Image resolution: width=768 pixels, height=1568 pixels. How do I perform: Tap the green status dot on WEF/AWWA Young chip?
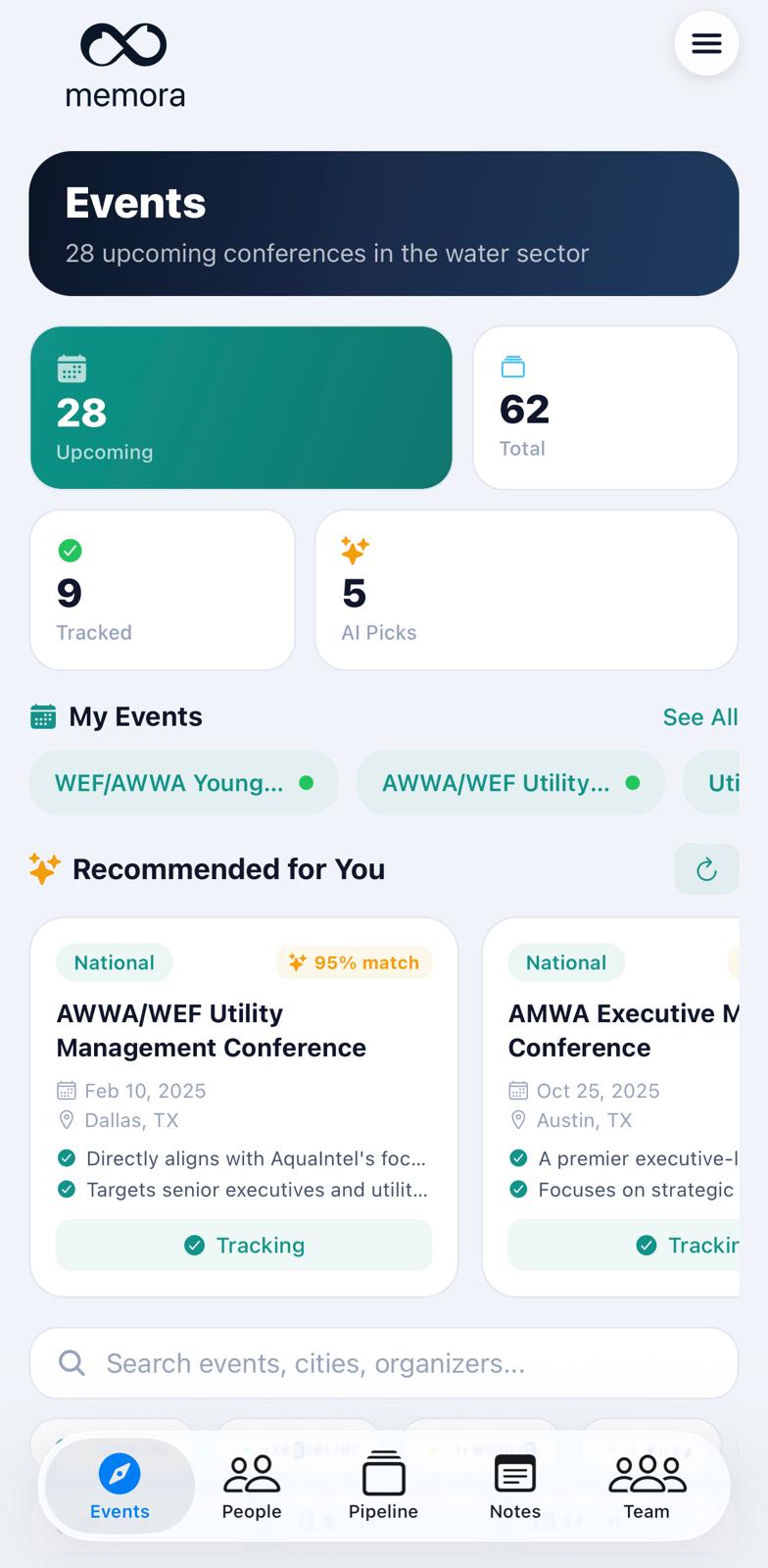point(306,782)
